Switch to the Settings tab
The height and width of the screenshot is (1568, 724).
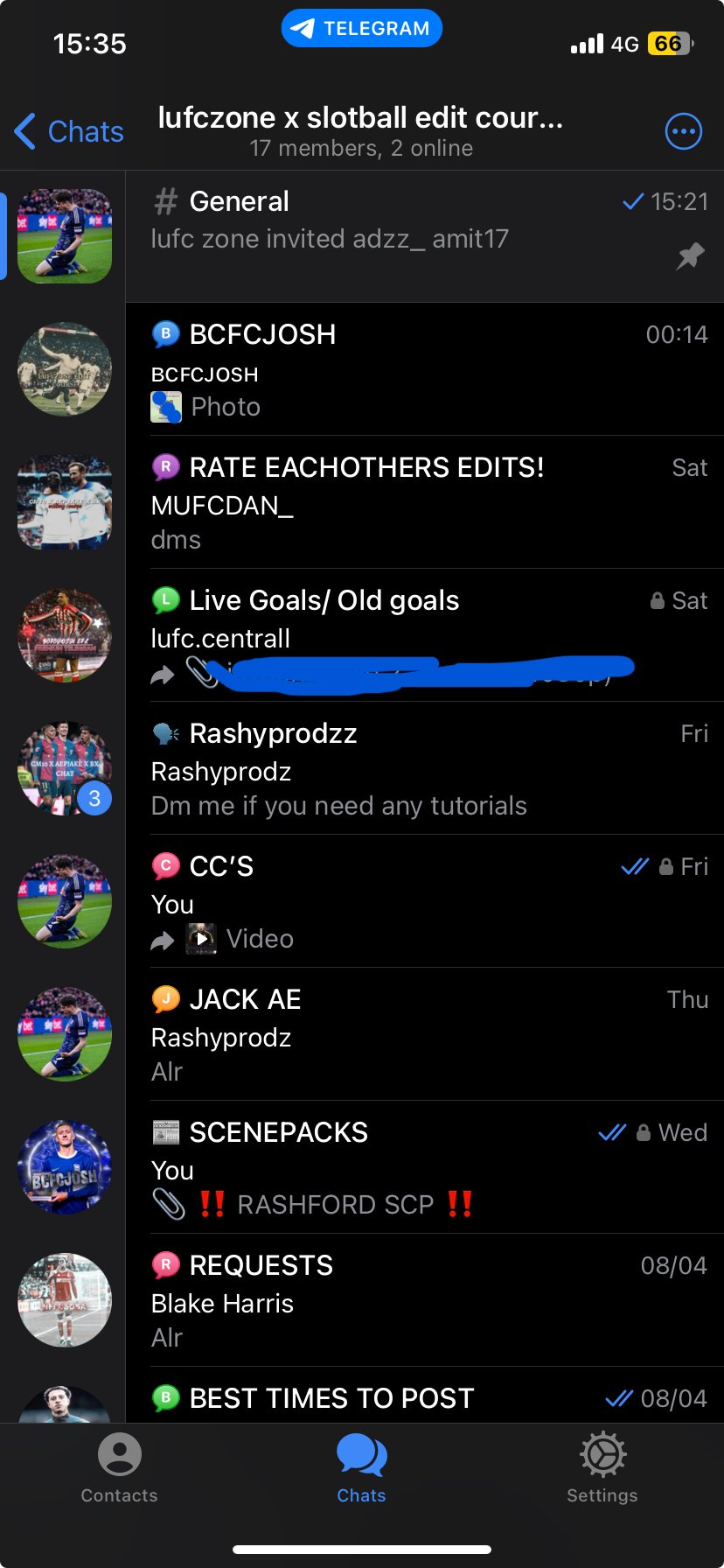click(602, 1468)
